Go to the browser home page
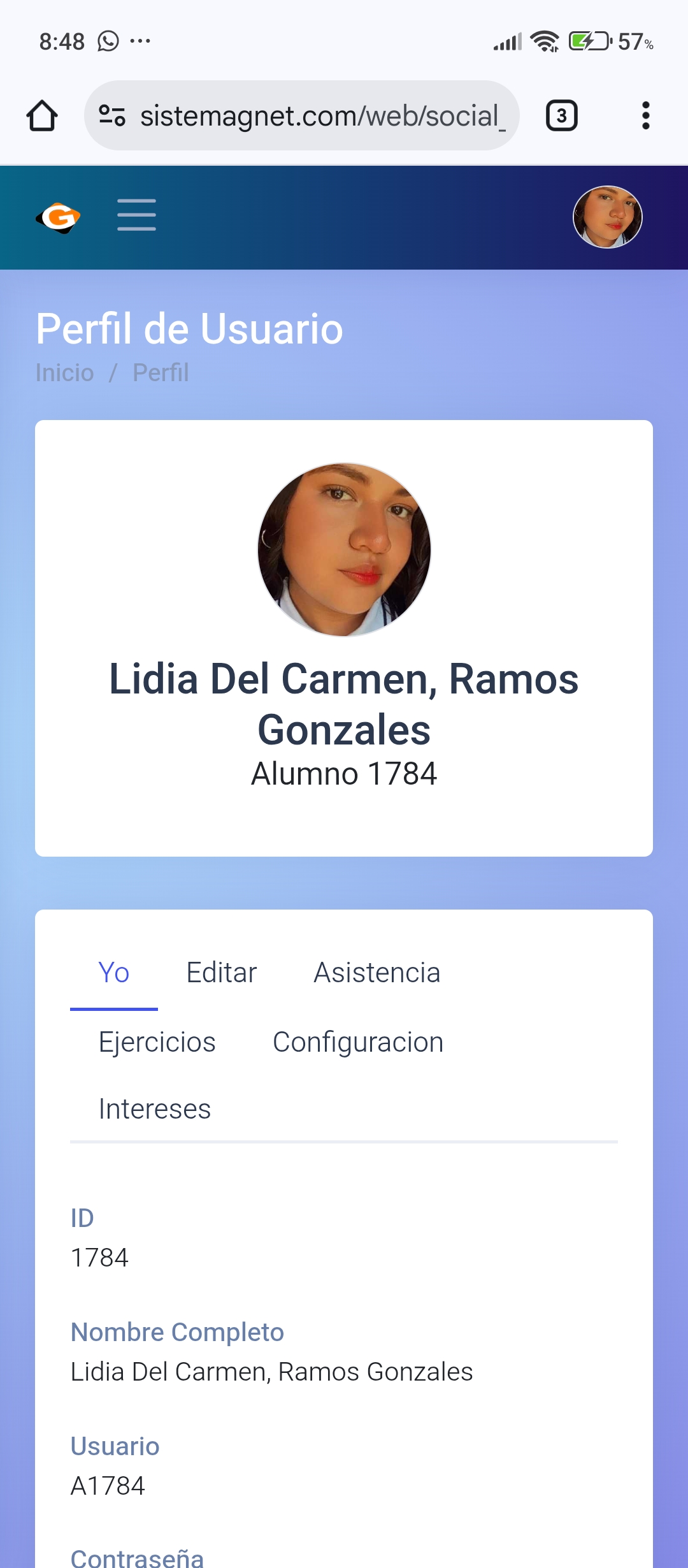688x1568 pixels. (42, 116)
